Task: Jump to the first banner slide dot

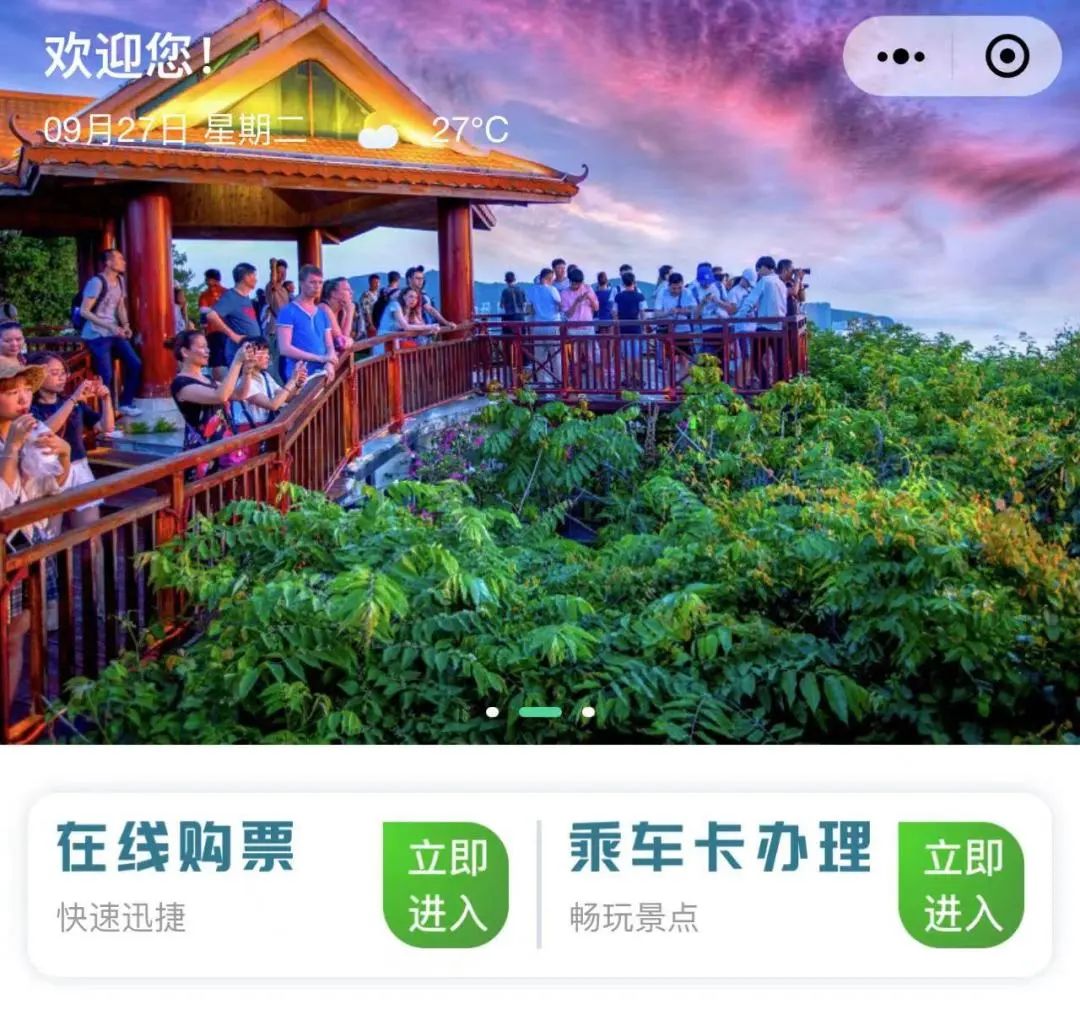Action: click(x=492, y=712)
